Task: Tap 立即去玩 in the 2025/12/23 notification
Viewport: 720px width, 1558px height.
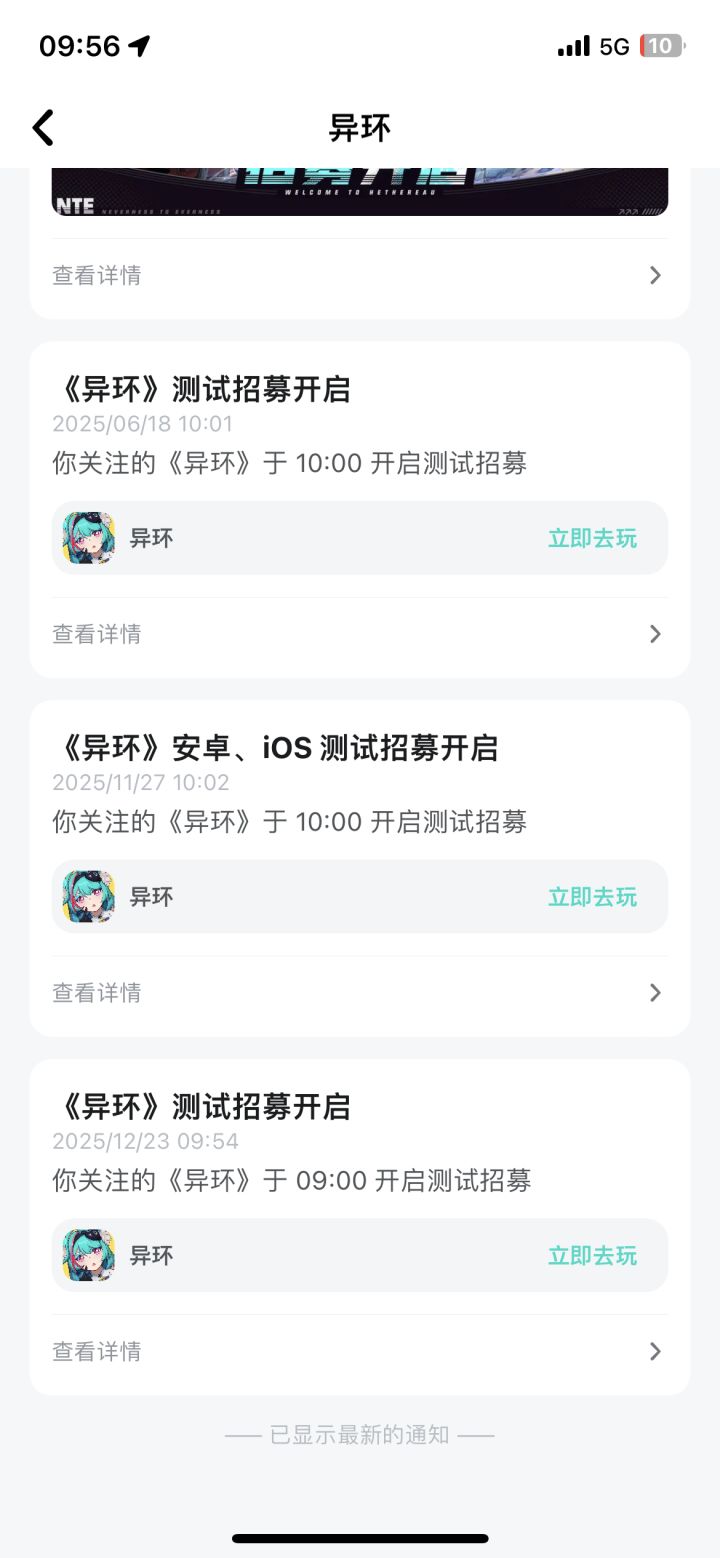Action: [594, 1255]
